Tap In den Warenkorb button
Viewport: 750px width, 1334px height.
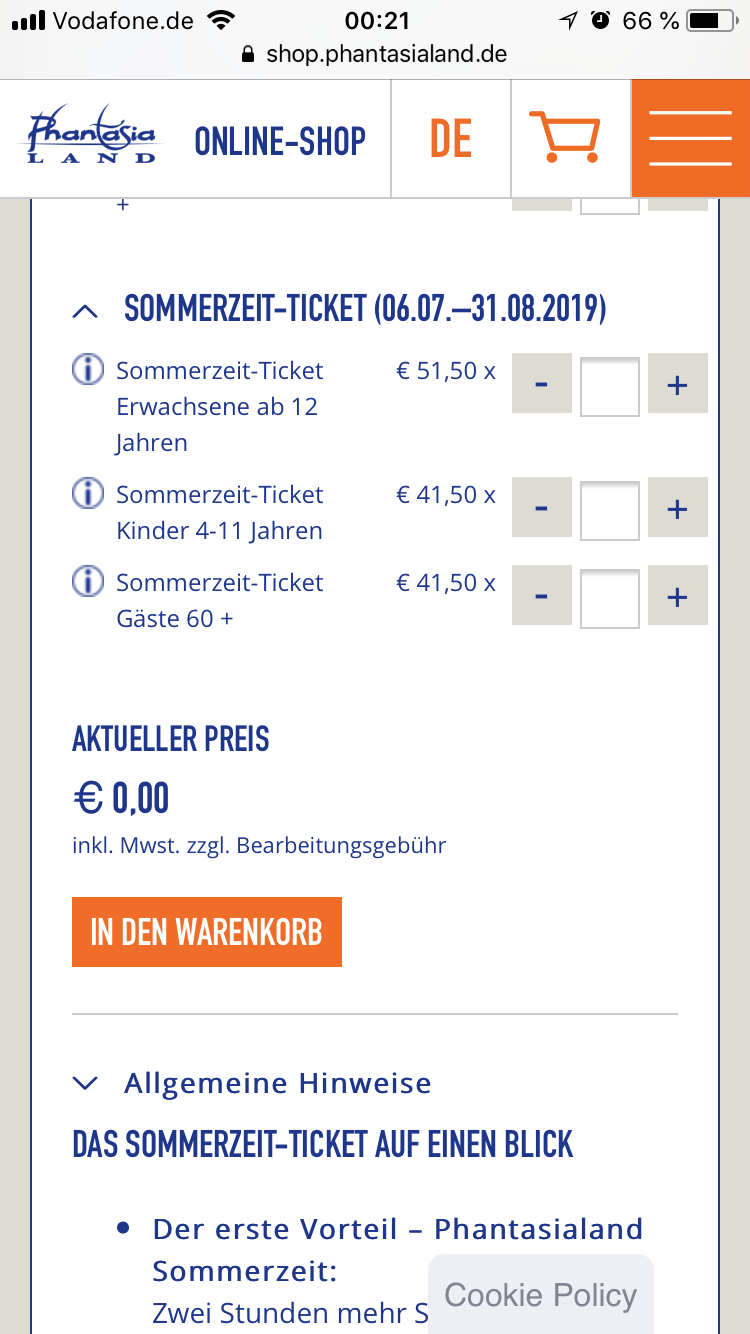click(x=207, y=932)
